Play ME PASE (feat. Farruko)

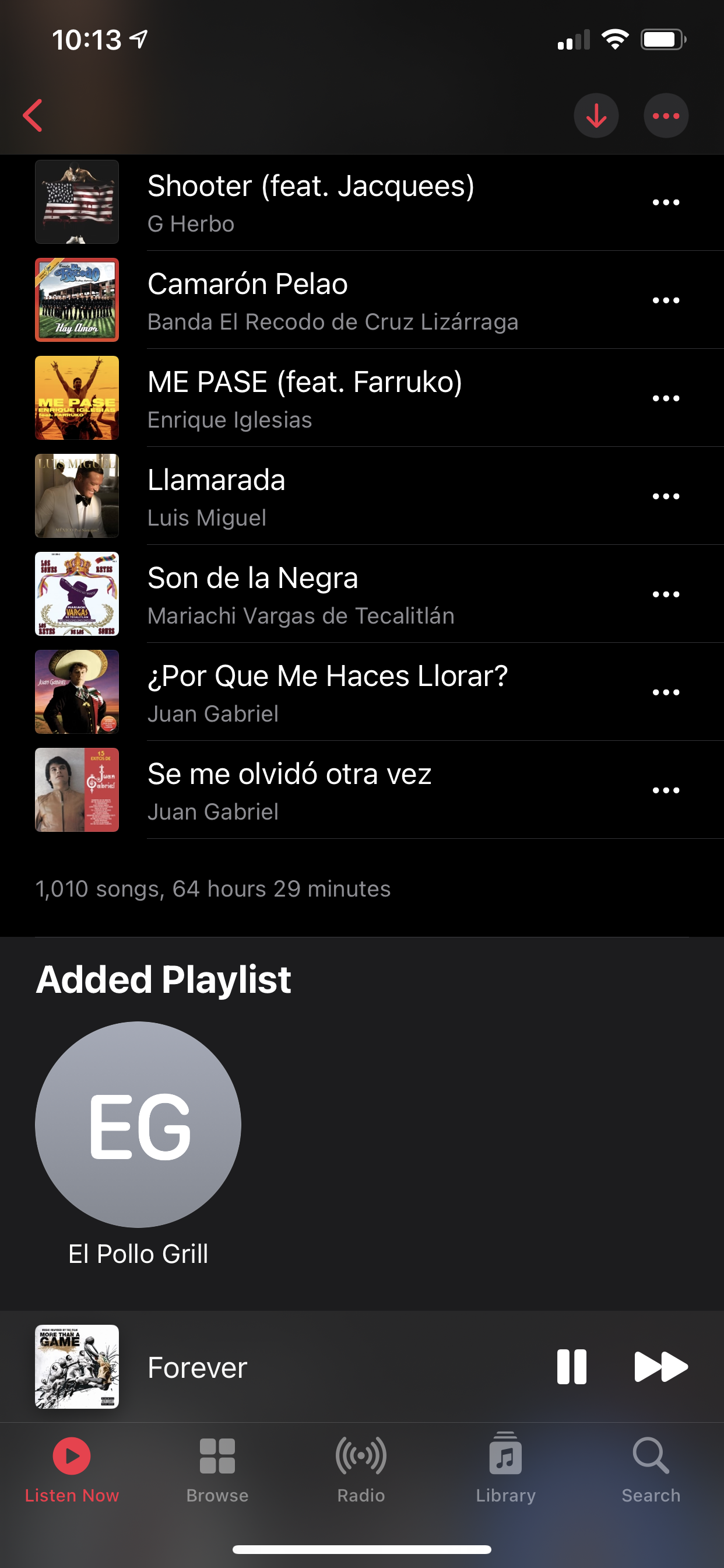coord(304,398)
